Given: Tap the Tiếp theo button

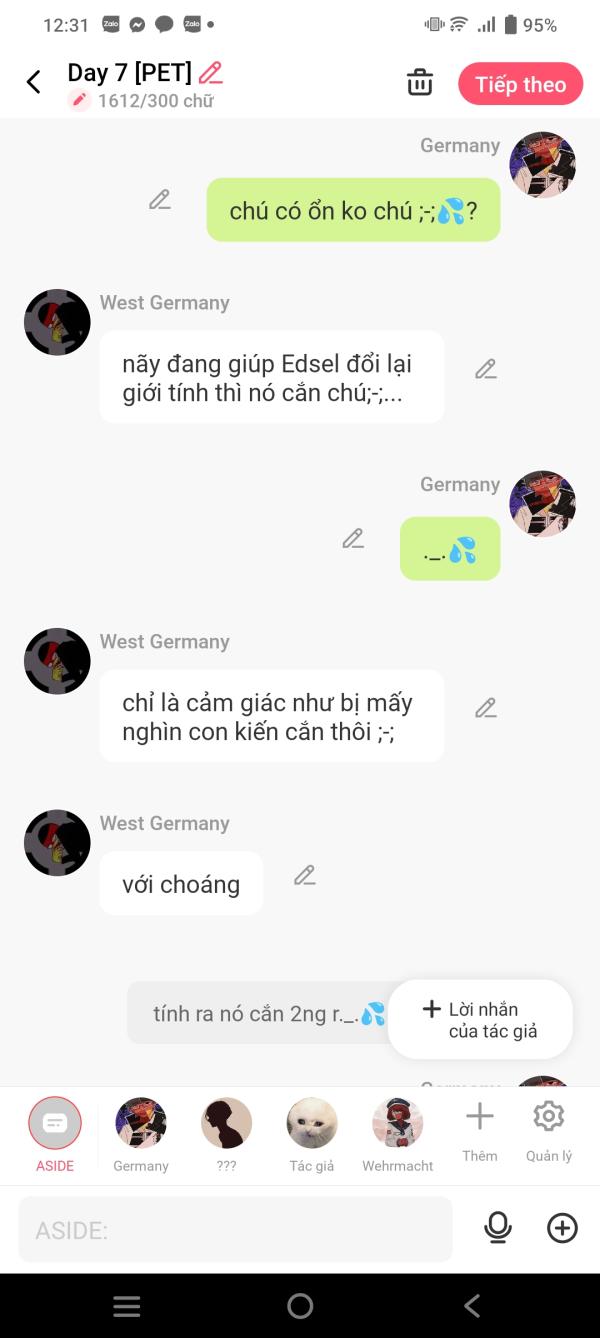Looking at the screenshot, I should (521, 84).
